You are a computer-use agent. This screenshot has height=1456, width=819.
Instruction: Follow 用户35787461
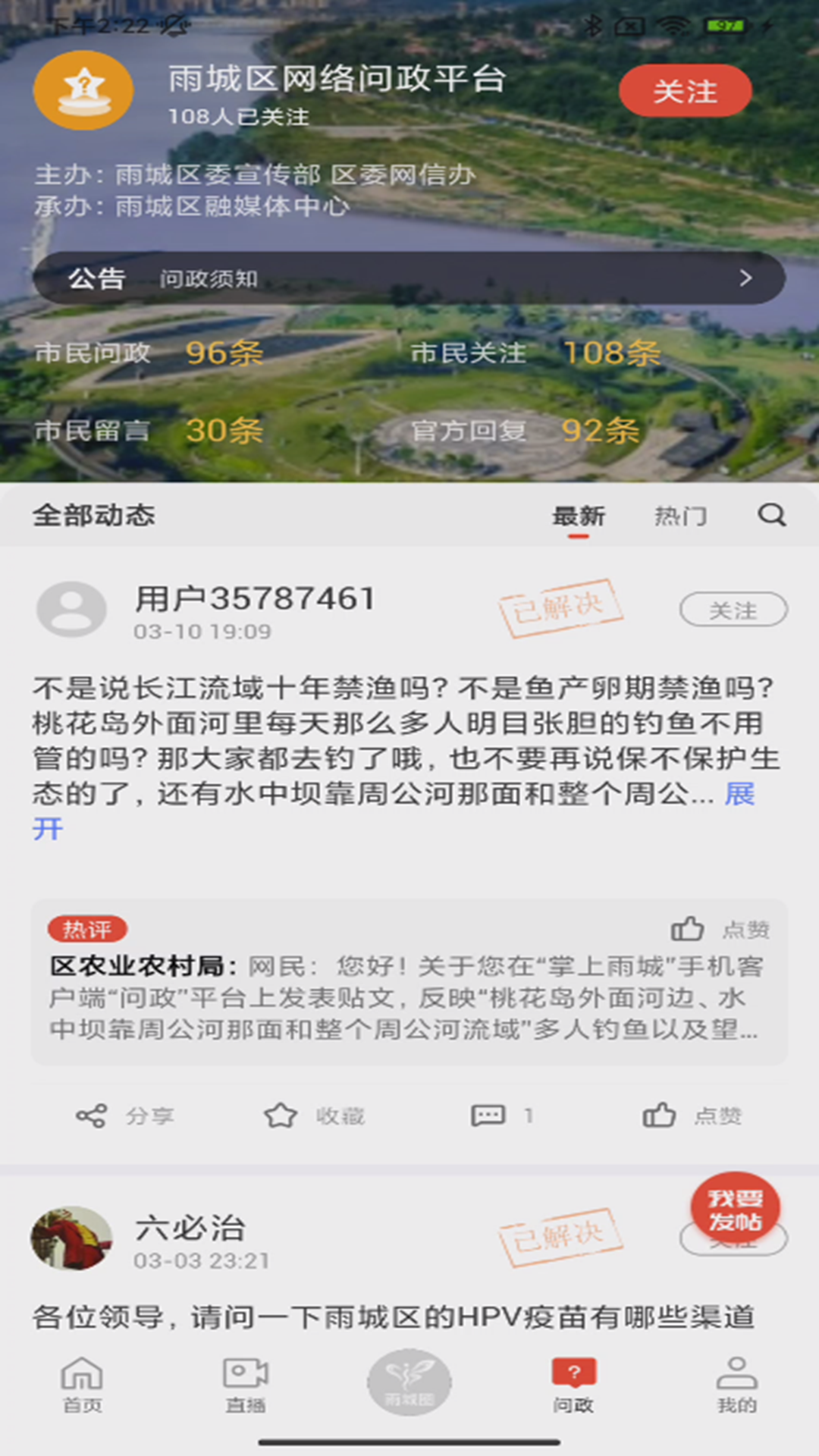click(733, 610)
